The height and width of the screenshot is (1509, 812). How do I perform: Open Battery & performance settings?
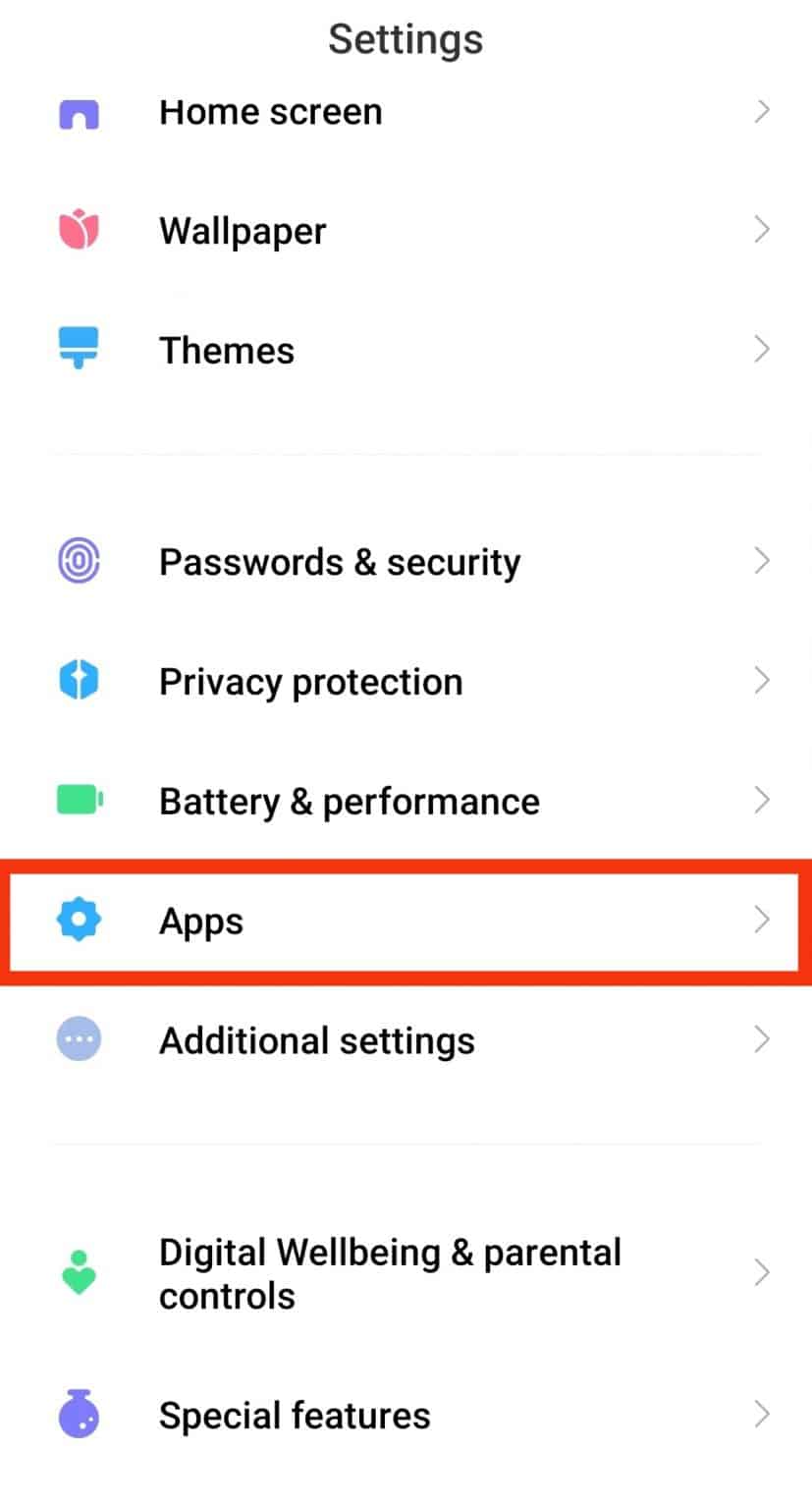(393, 800)
